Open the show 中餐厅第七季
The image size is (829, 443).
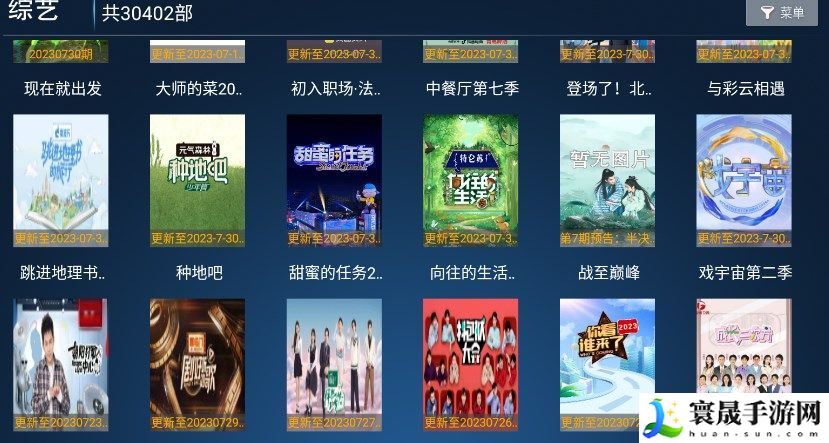[471, 88]
